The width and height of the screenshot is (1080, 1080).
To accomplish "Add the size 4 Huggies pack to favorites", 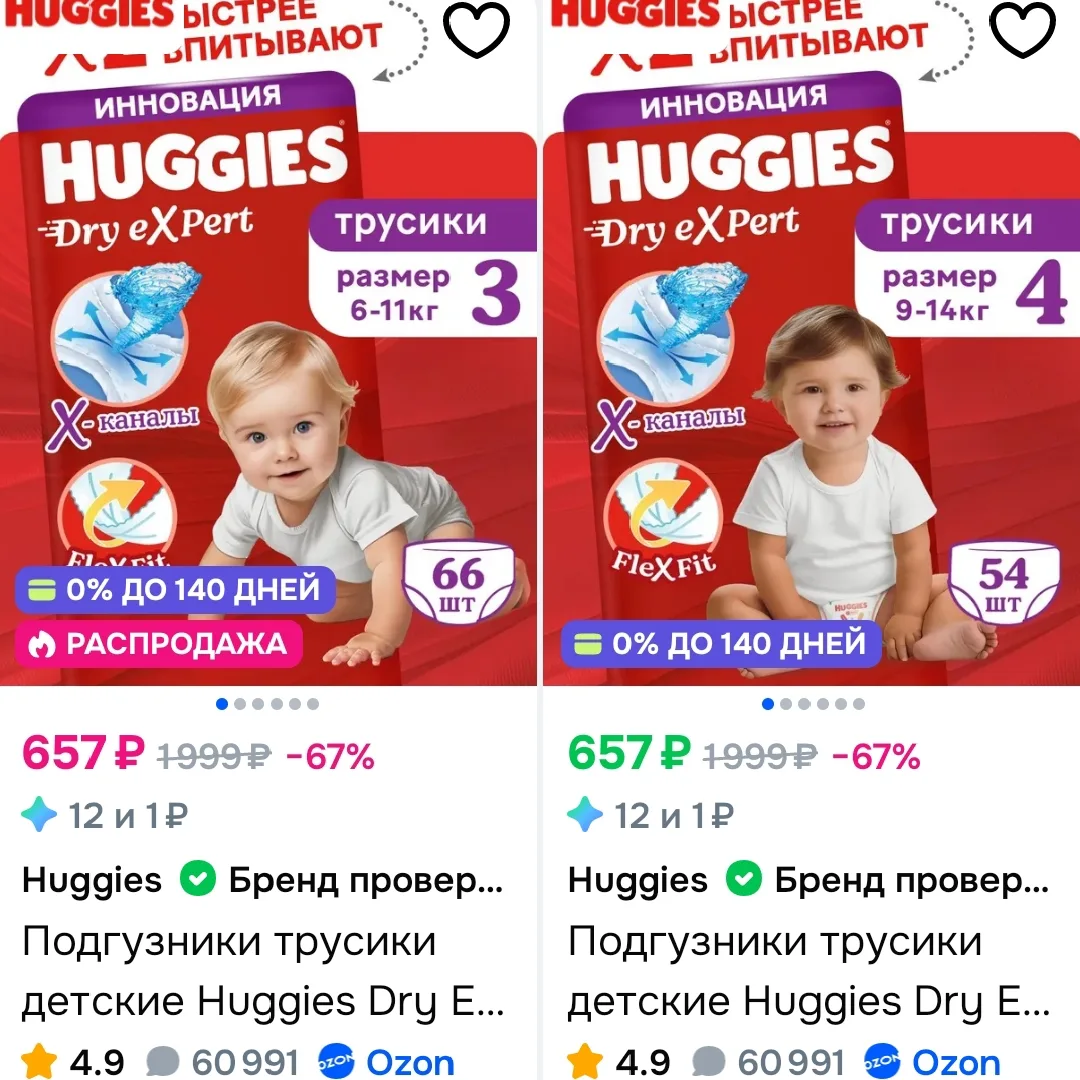I will 1022,30.
